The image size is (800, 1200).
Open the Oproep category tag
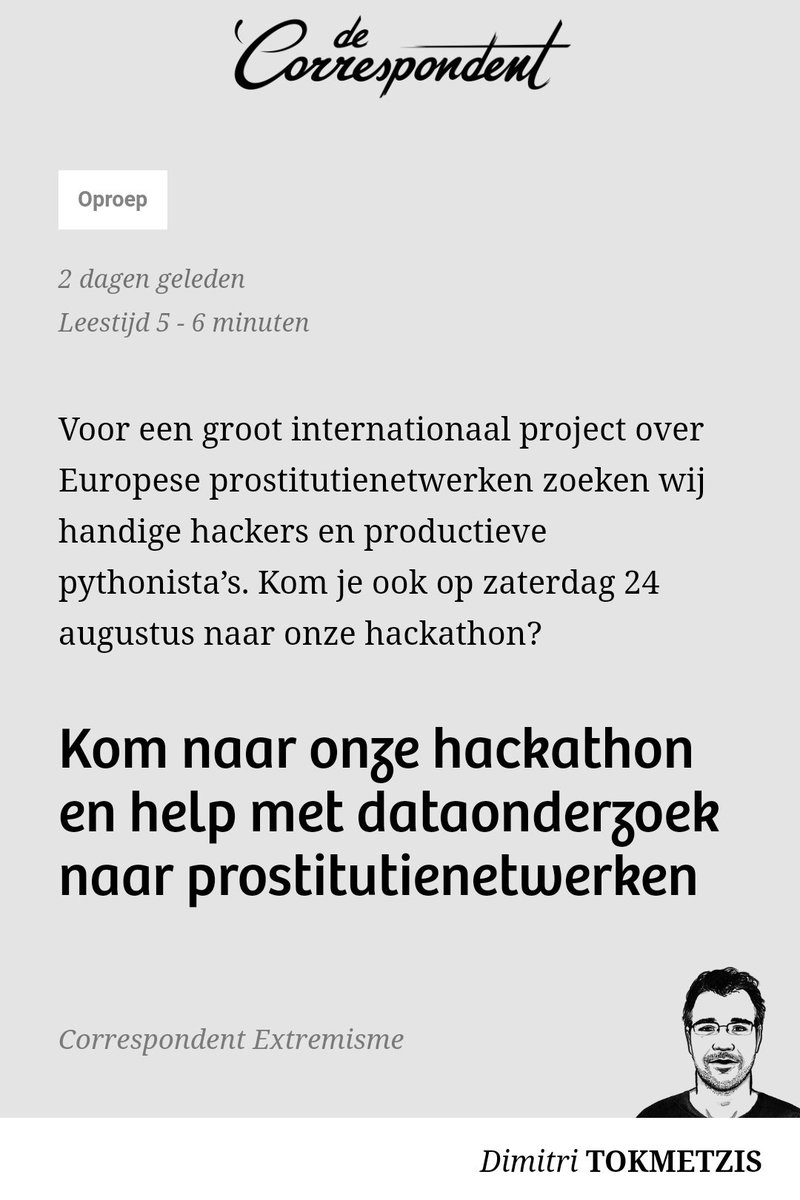click(112, 200)
